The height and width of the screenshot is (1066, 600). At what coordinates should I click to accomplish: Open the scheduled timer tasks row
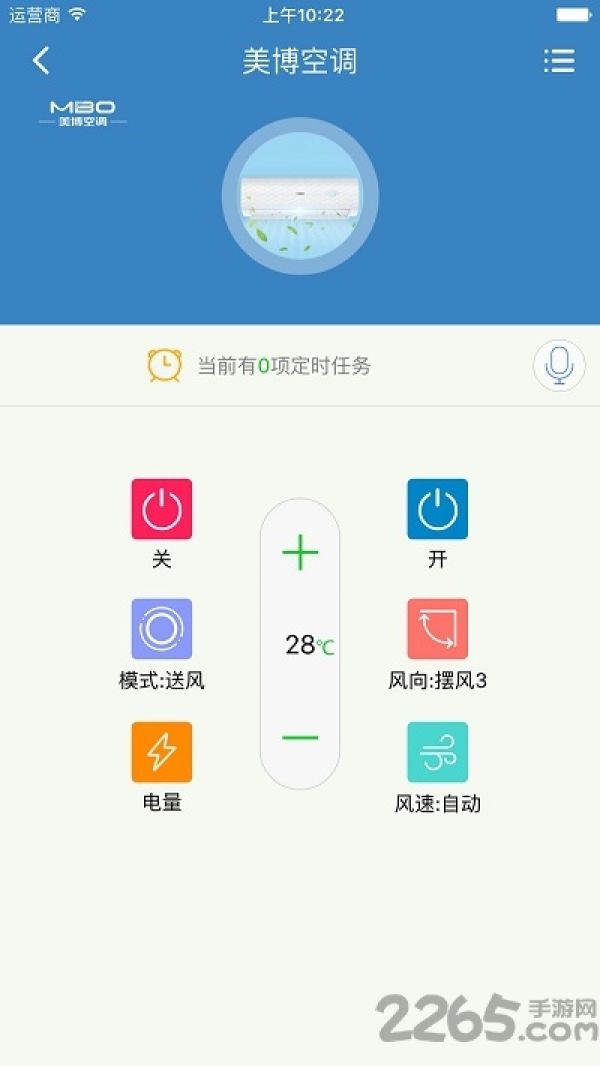260,366
